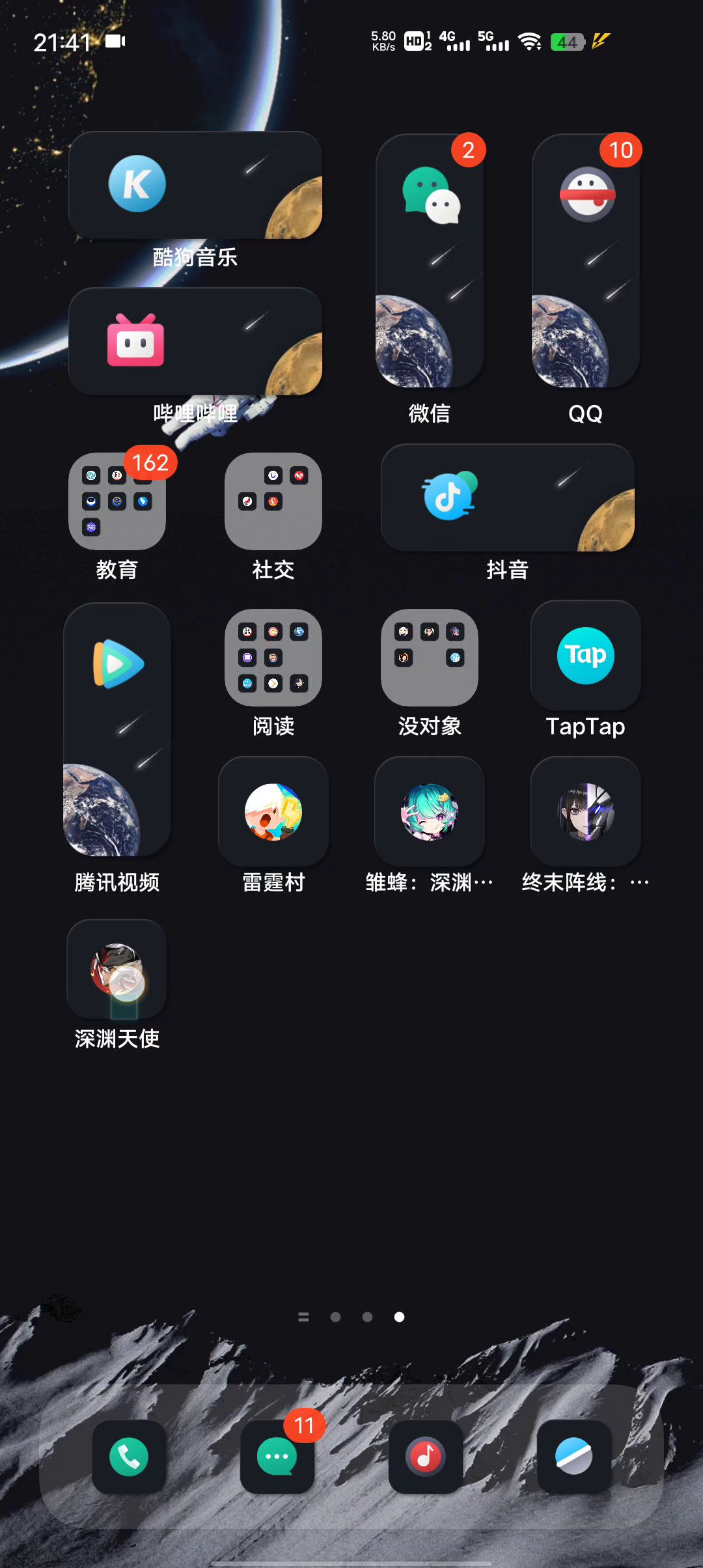Open messages app with 11 unread

click(277, 1457)
